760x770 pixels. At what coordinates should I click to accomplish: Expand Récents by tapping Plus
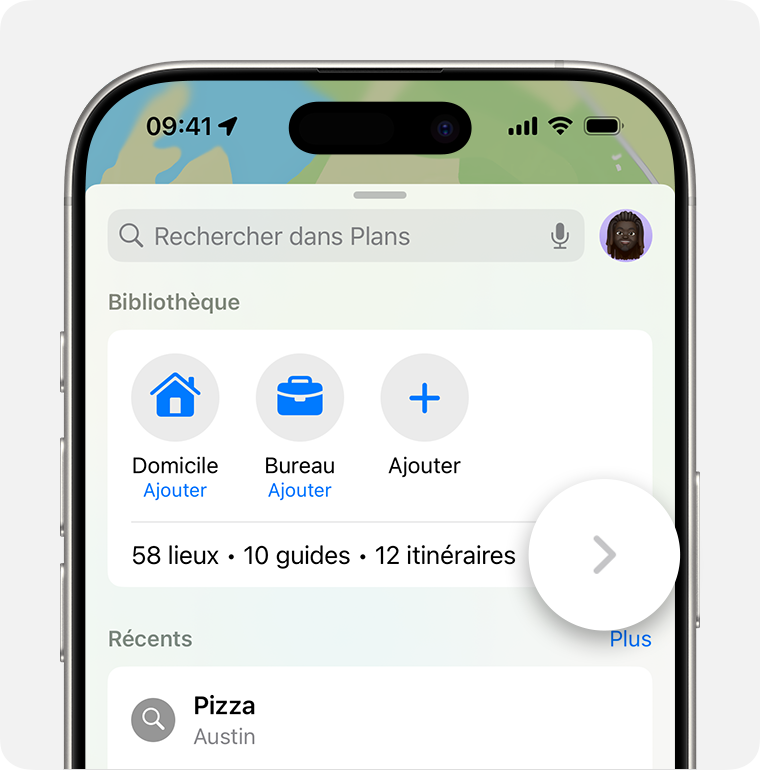click(630, 639)
